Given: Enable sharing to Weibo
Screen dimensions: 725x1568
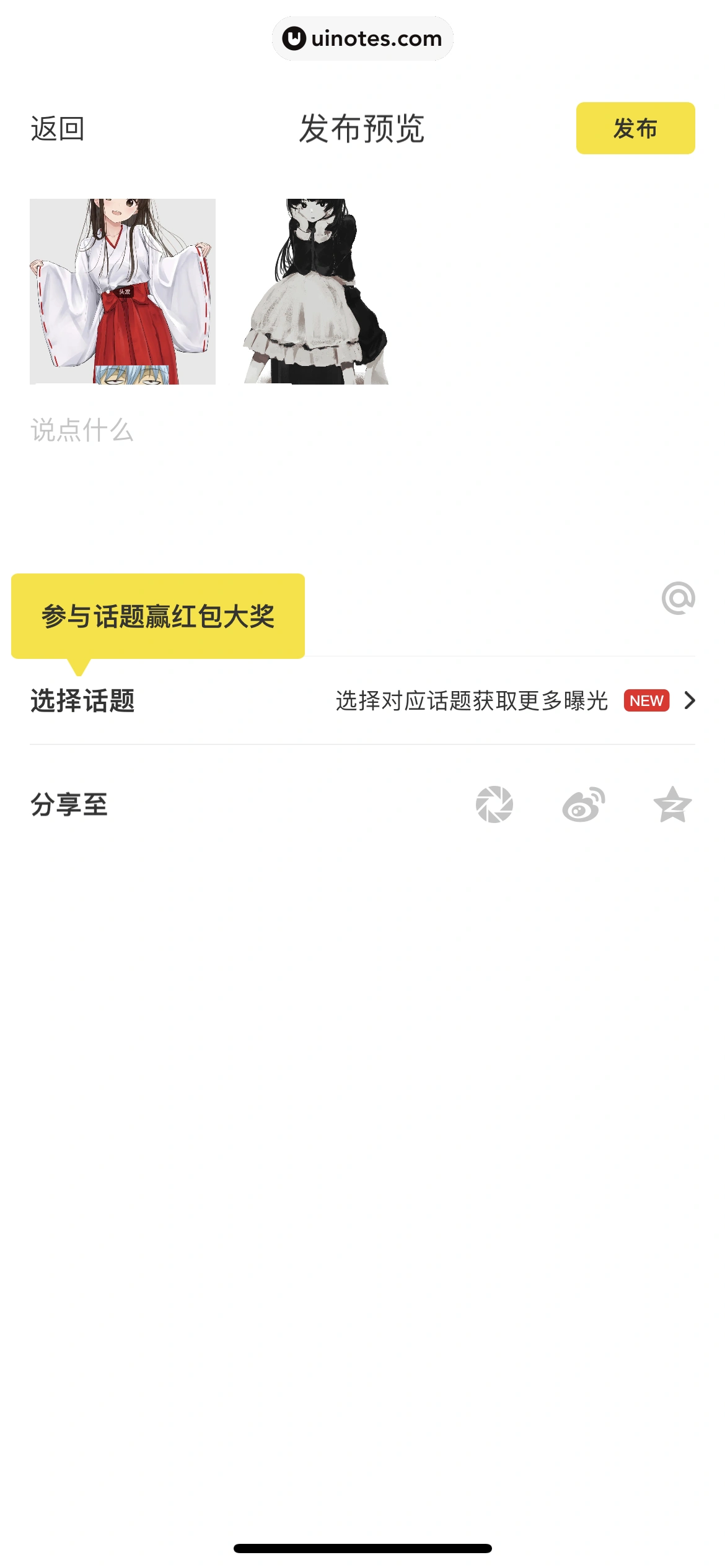Looking at the screenshot, I should (583, 804).
